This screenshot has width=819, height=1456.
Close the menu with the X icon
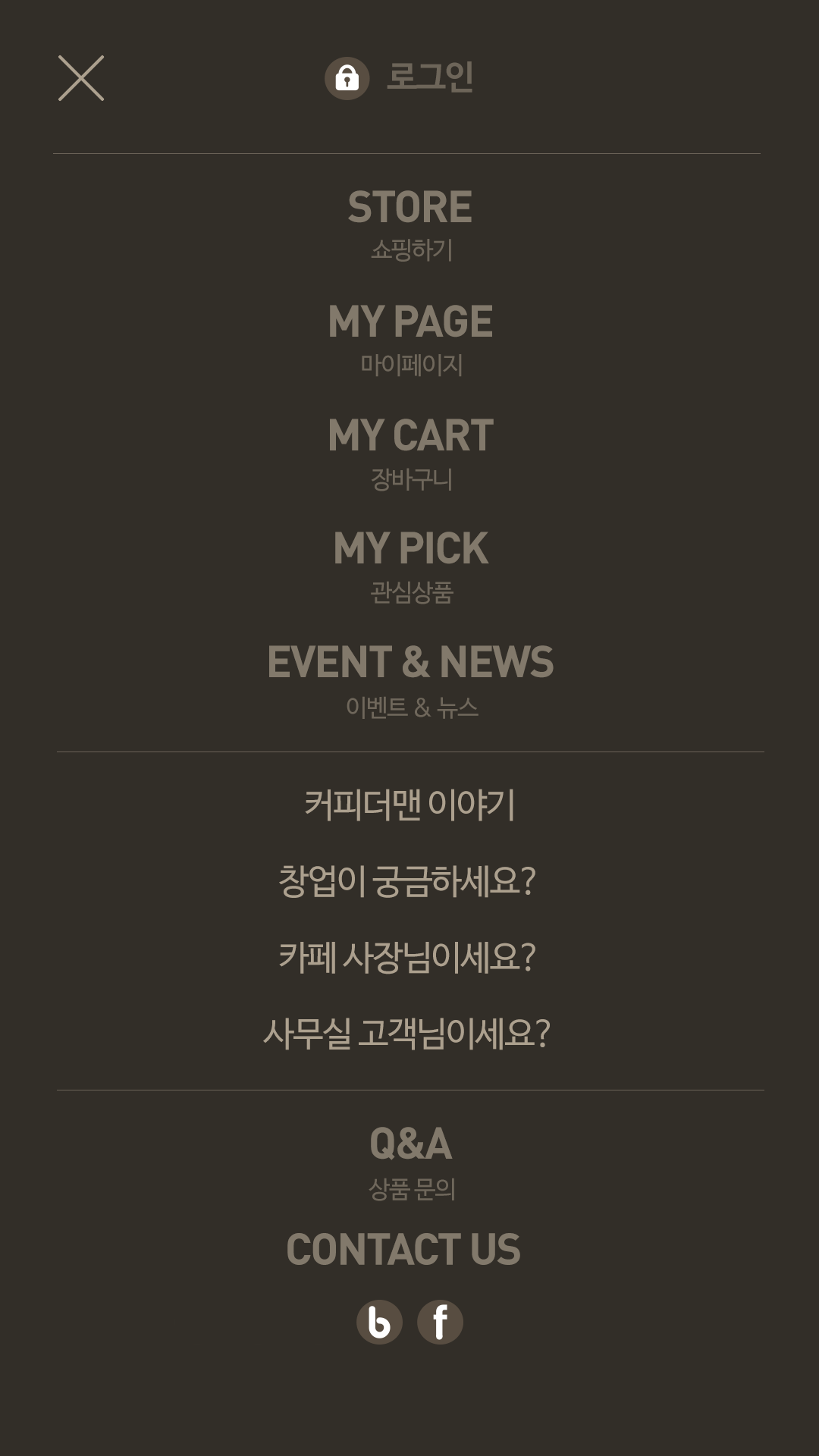tap(81, 78)
